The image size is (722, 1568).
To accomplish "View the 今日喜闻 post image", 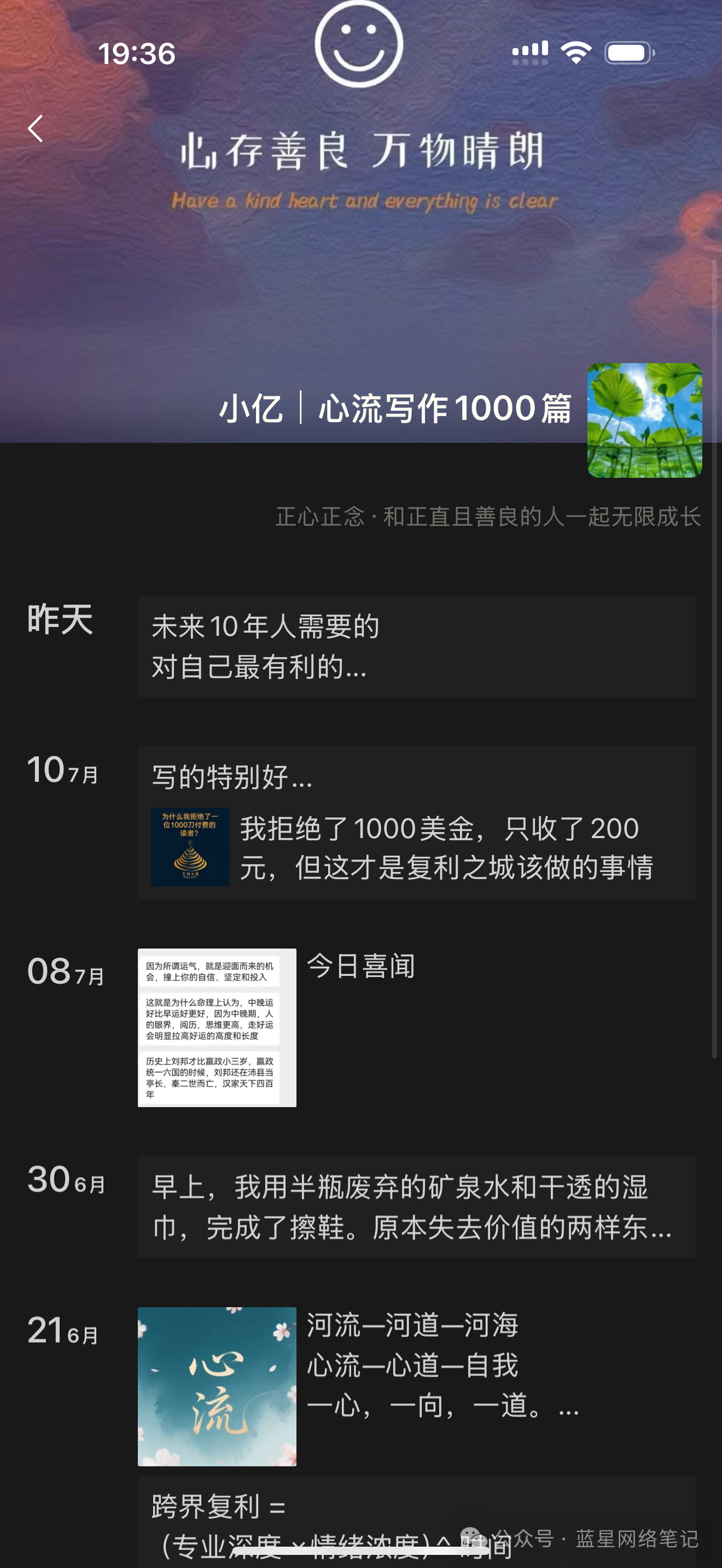I will (x=217, y=1027).
